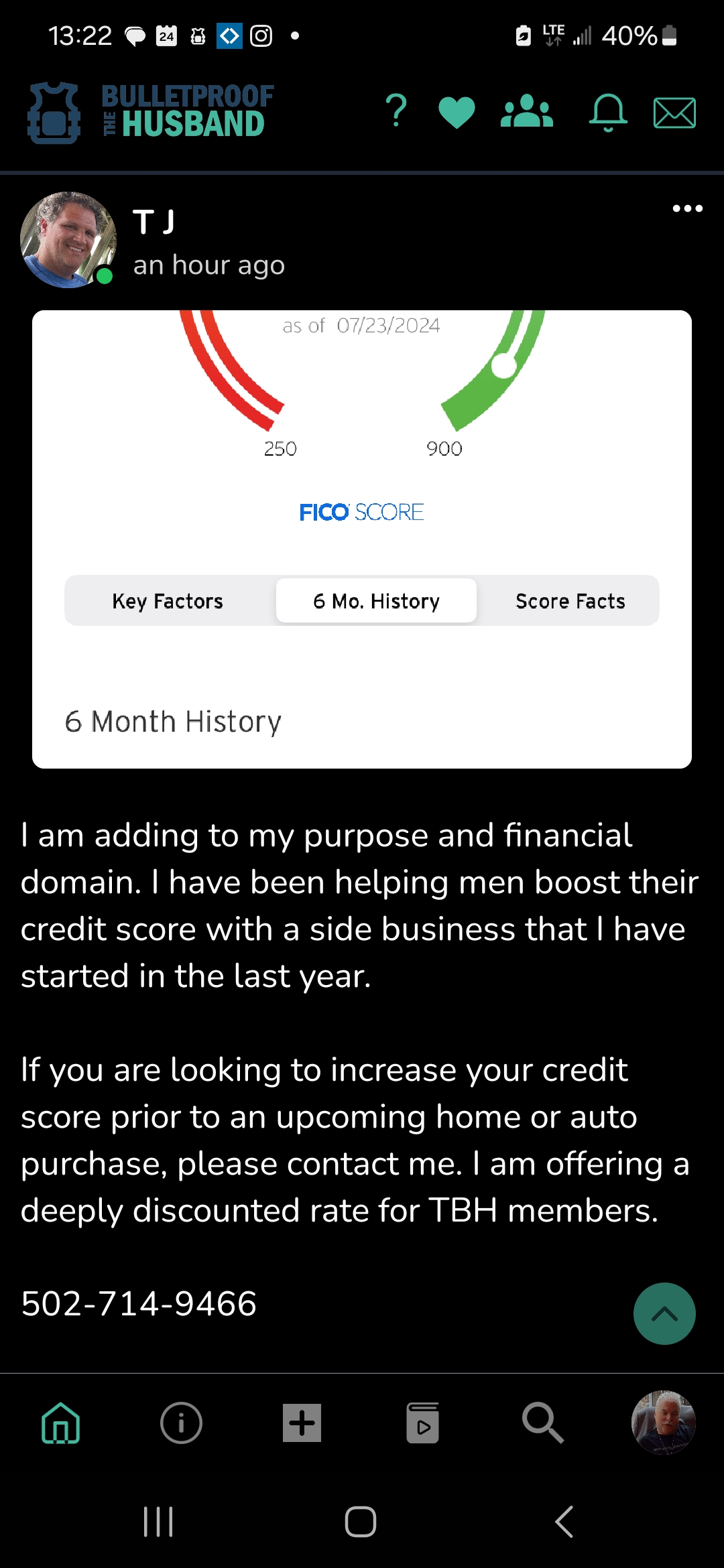The image size is (724, 1568).
Task: Open the members group icon
Action: point(527,112)
